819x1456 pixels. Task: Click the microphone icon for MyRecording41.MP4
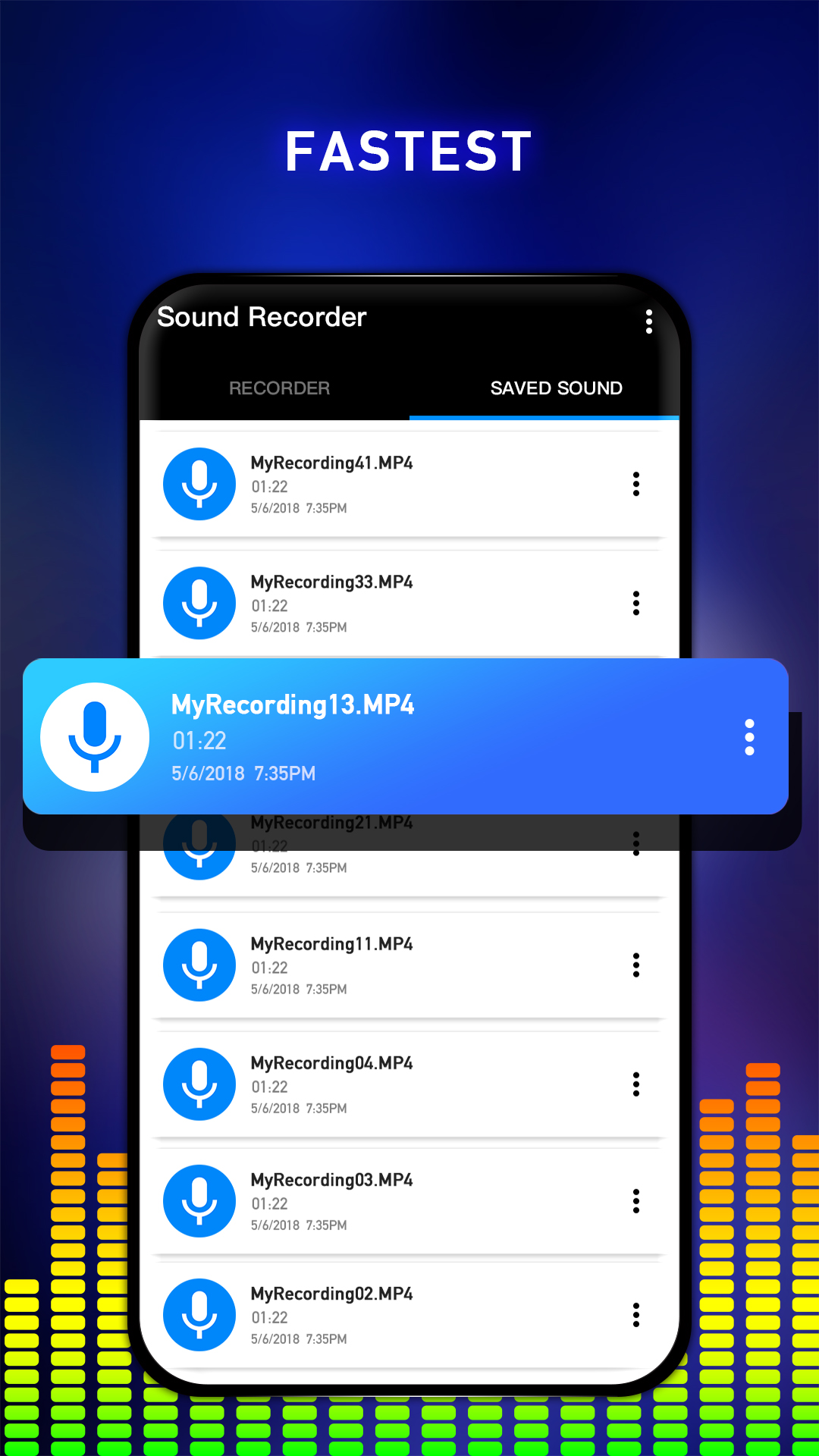point(199,485)
